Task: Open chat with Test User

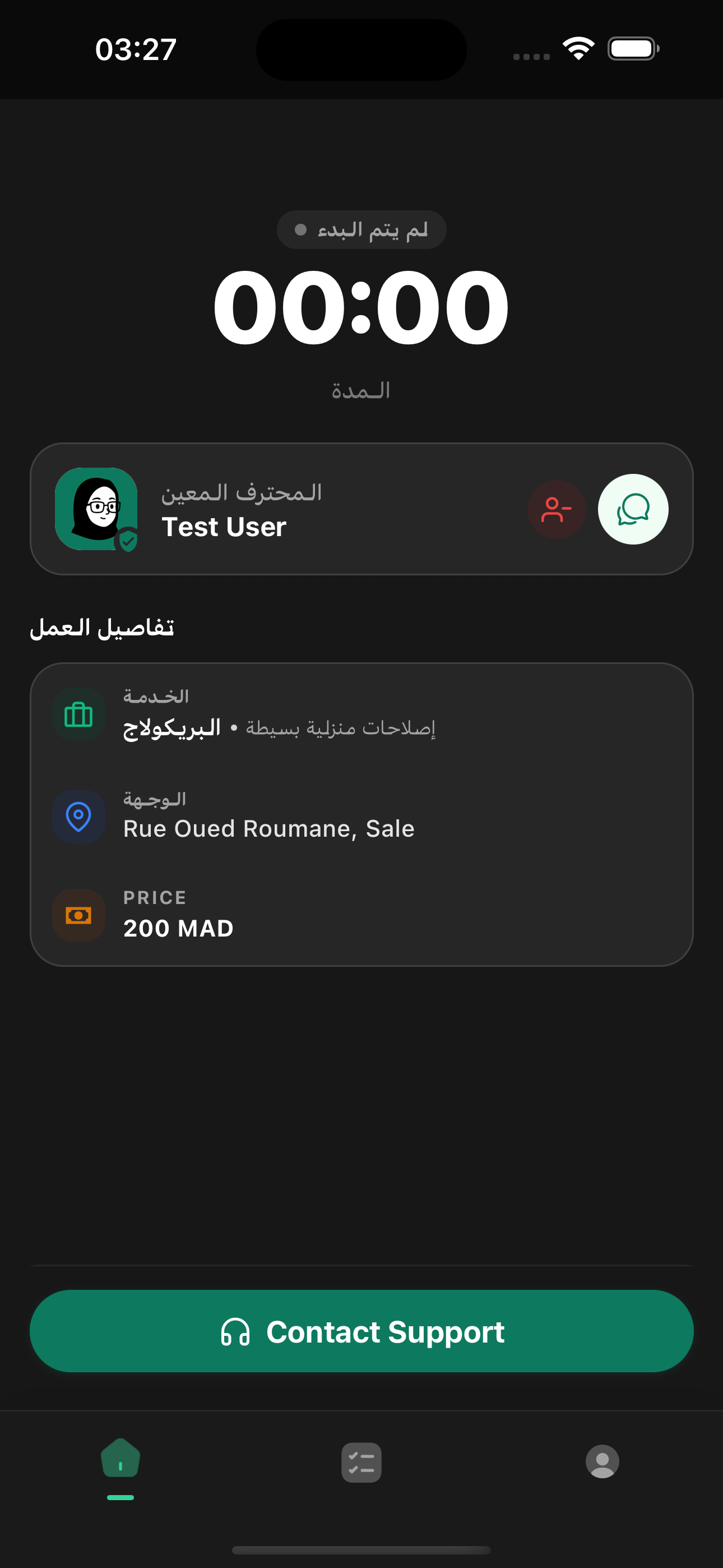Action: pyautogui.click(x=633, y=509)
